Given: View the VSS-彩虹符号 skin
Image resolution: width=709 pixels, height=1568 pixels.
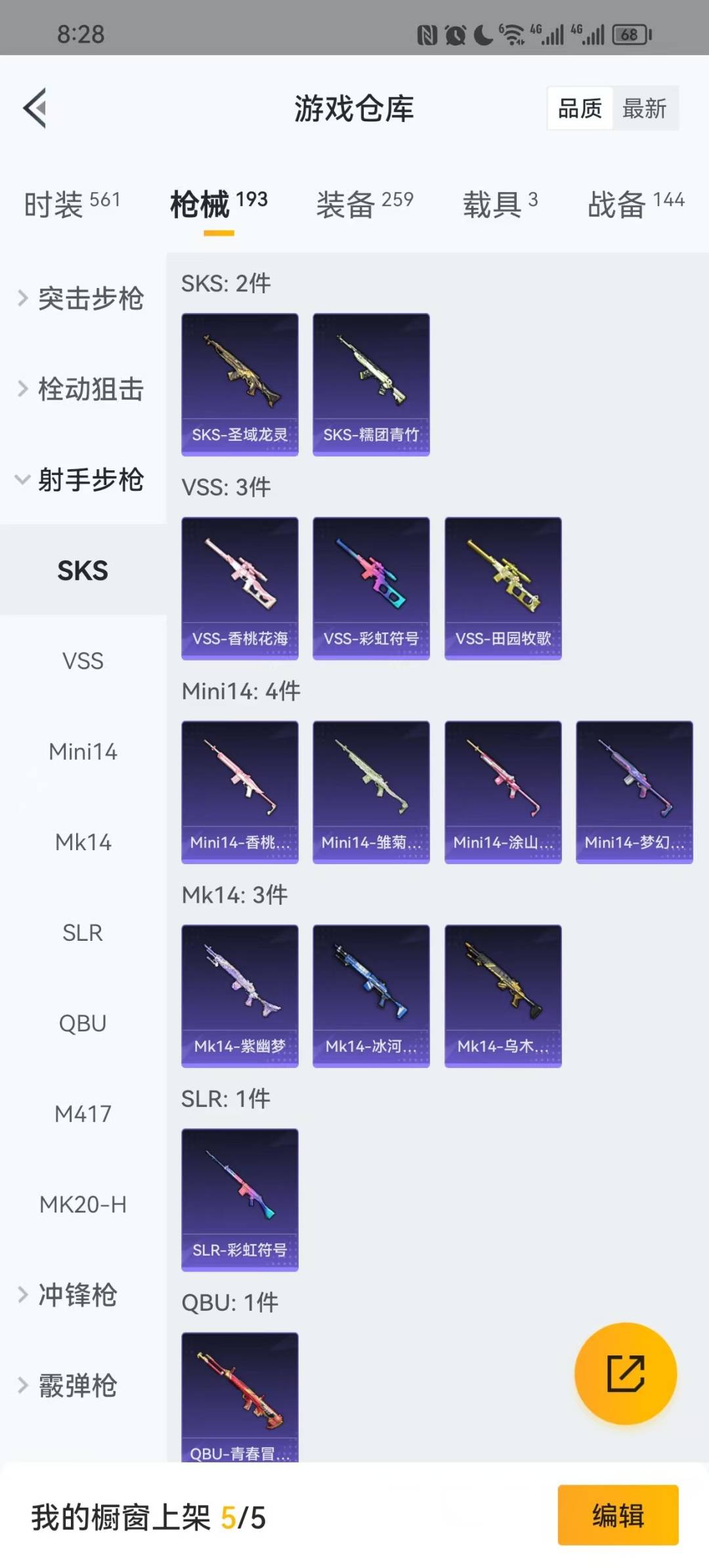Looking at the screenshot, I should [x=371, y=588].
